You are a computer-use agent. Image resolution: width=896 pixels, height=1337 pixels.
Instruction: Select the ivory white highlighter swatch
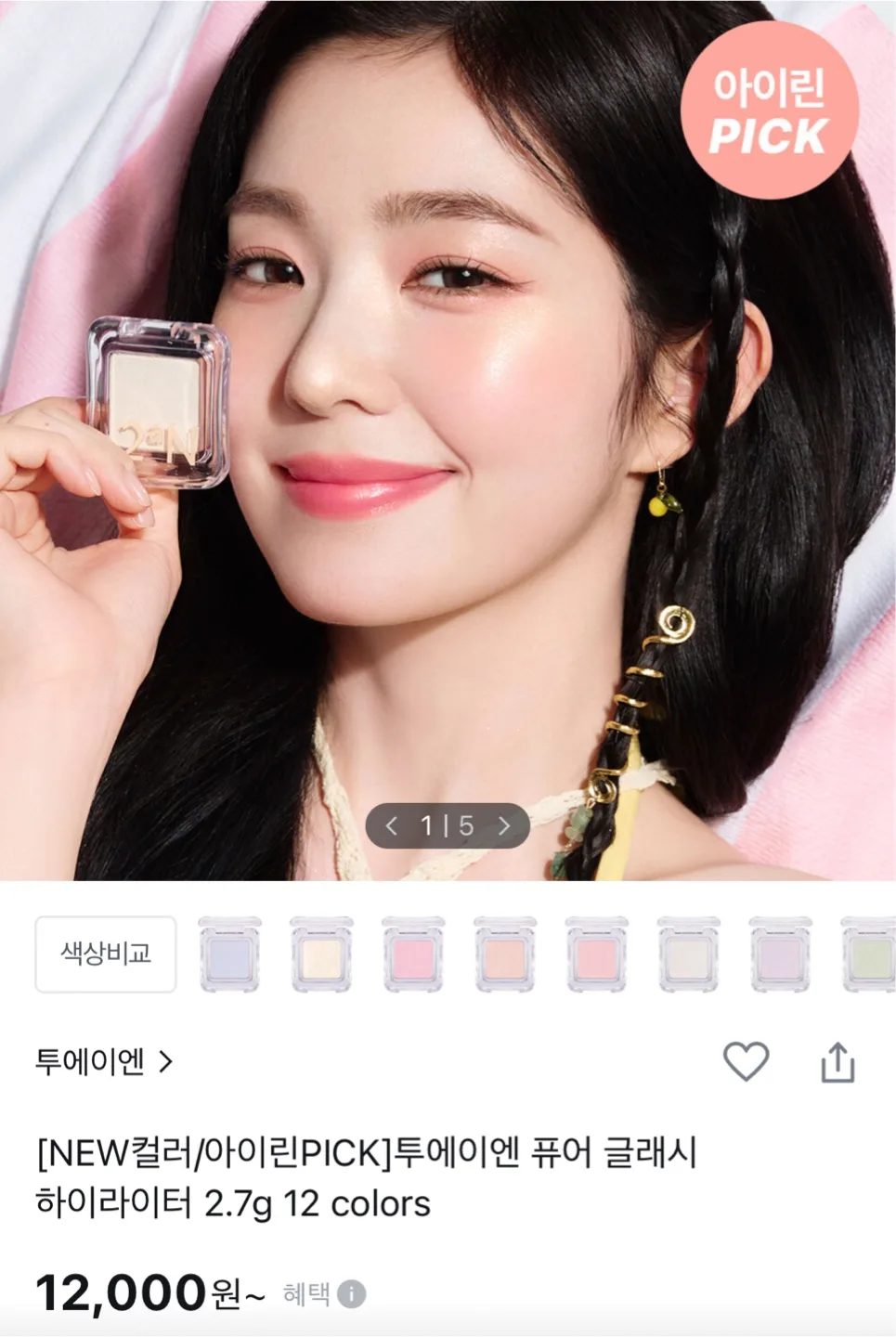point(688,954)
